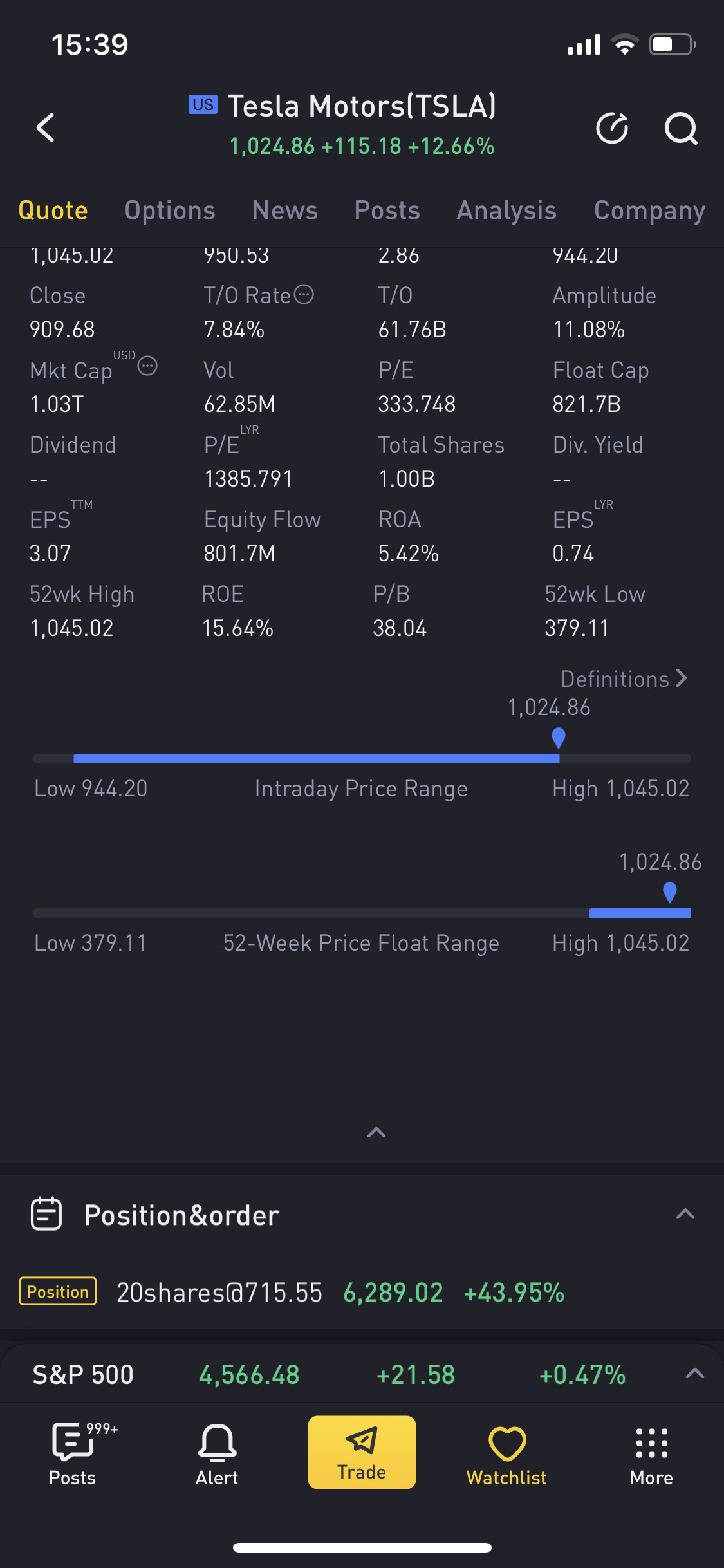Refresh the Tesla quote data

pyautogui.click(x=612, y=128)
